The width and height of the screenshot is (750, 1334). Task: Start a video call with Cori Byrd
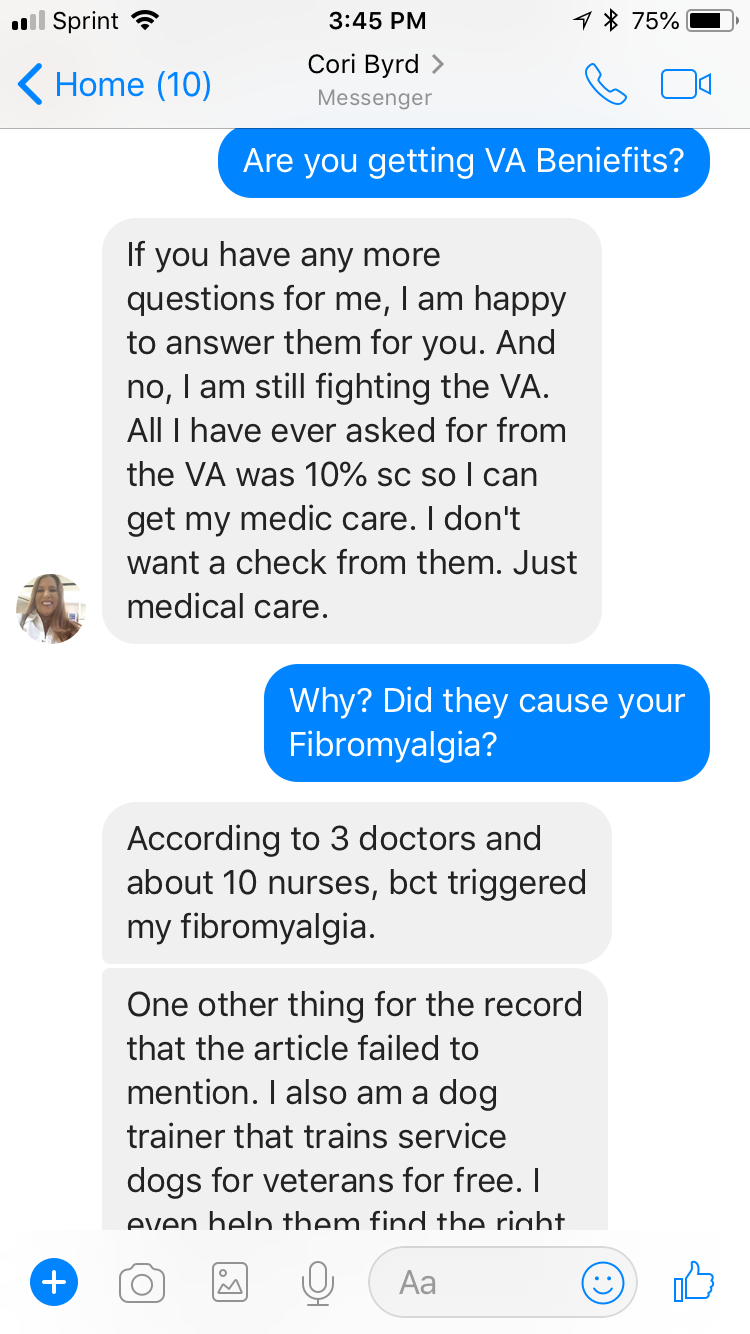tap(686, 85)
